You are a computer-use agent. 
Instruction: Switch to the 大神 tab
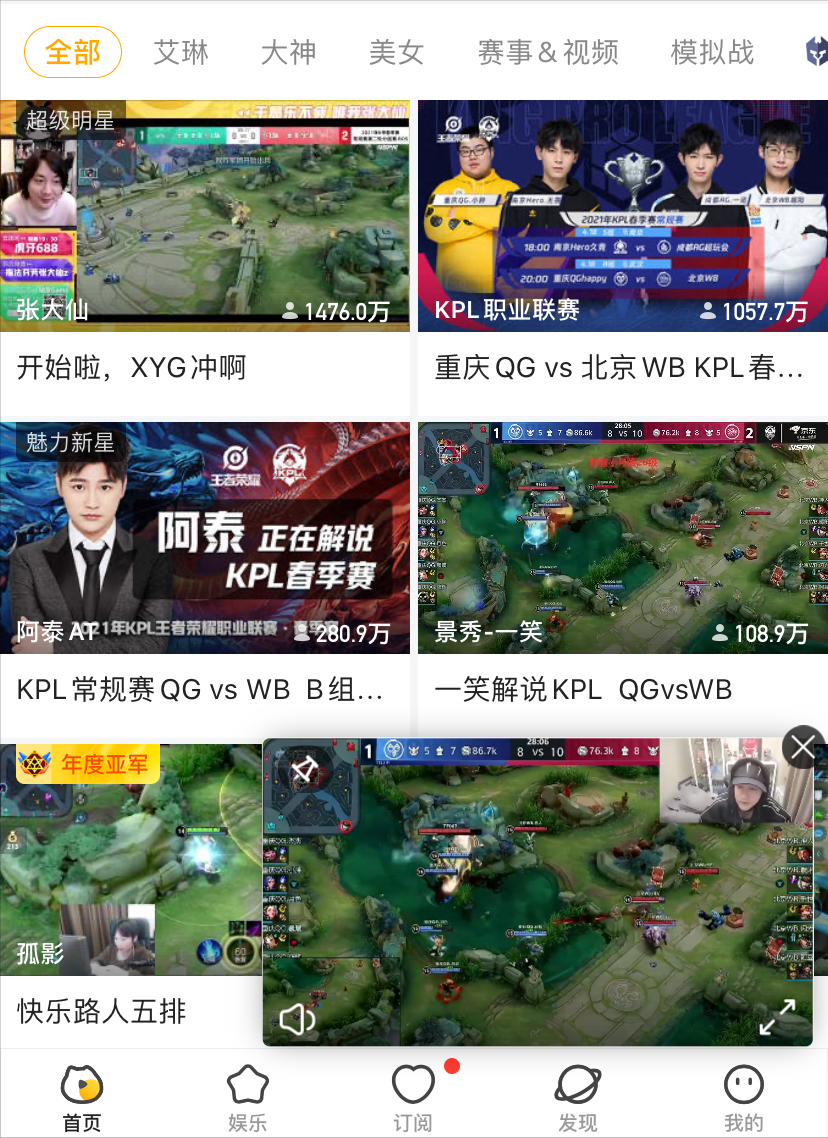pyautogui.click(x=288, y=52)
